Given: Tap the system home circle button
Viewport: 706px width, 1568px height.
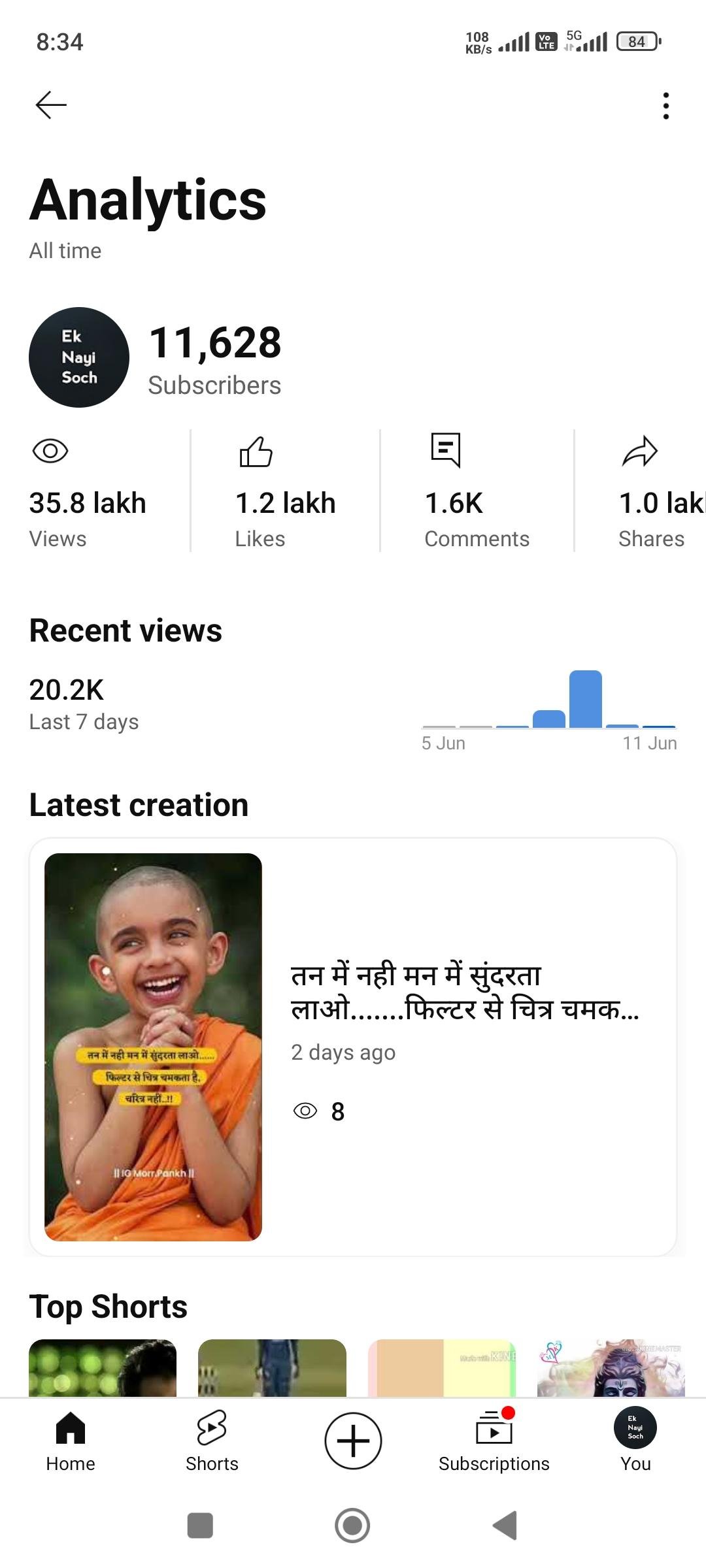Looking at the screenshot, I should point(352,1526).
